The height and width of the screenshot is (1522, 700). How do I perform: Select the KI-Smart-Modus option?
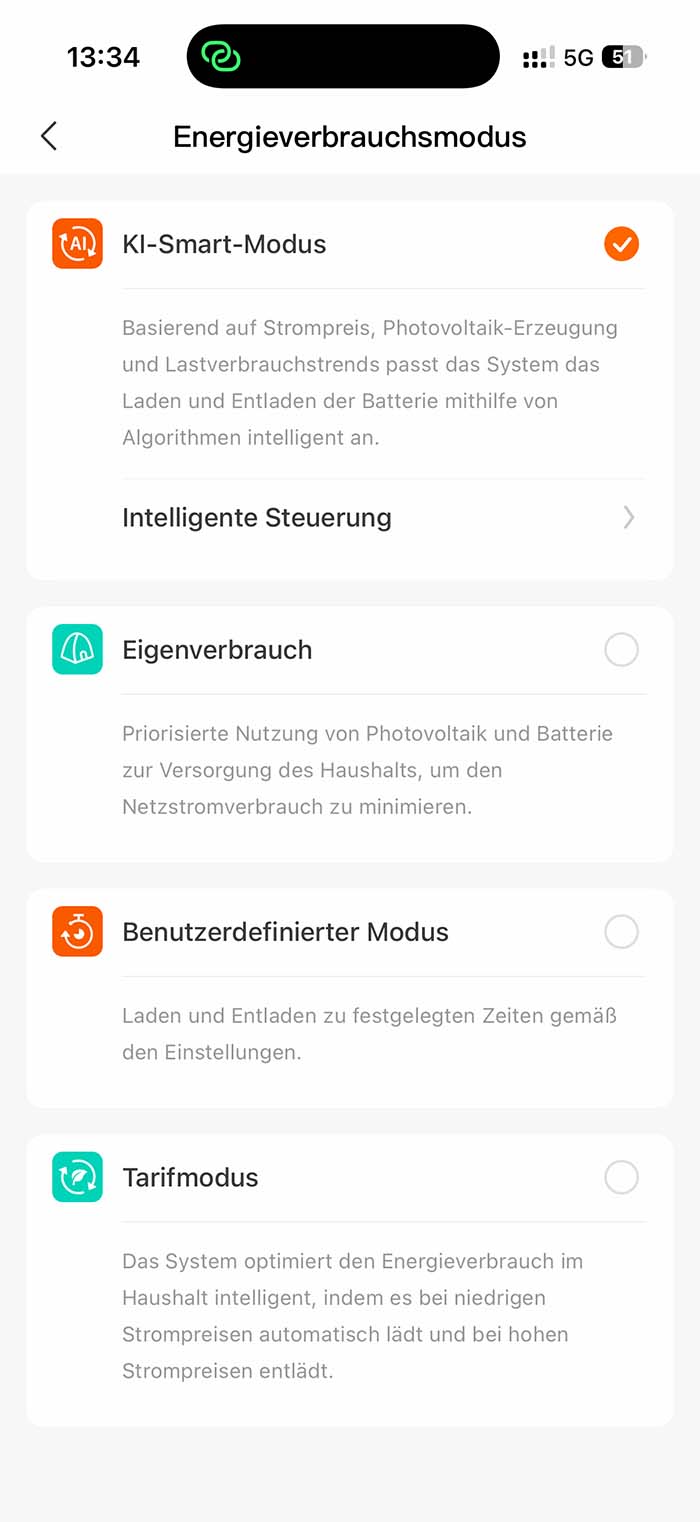coord(621,244)
